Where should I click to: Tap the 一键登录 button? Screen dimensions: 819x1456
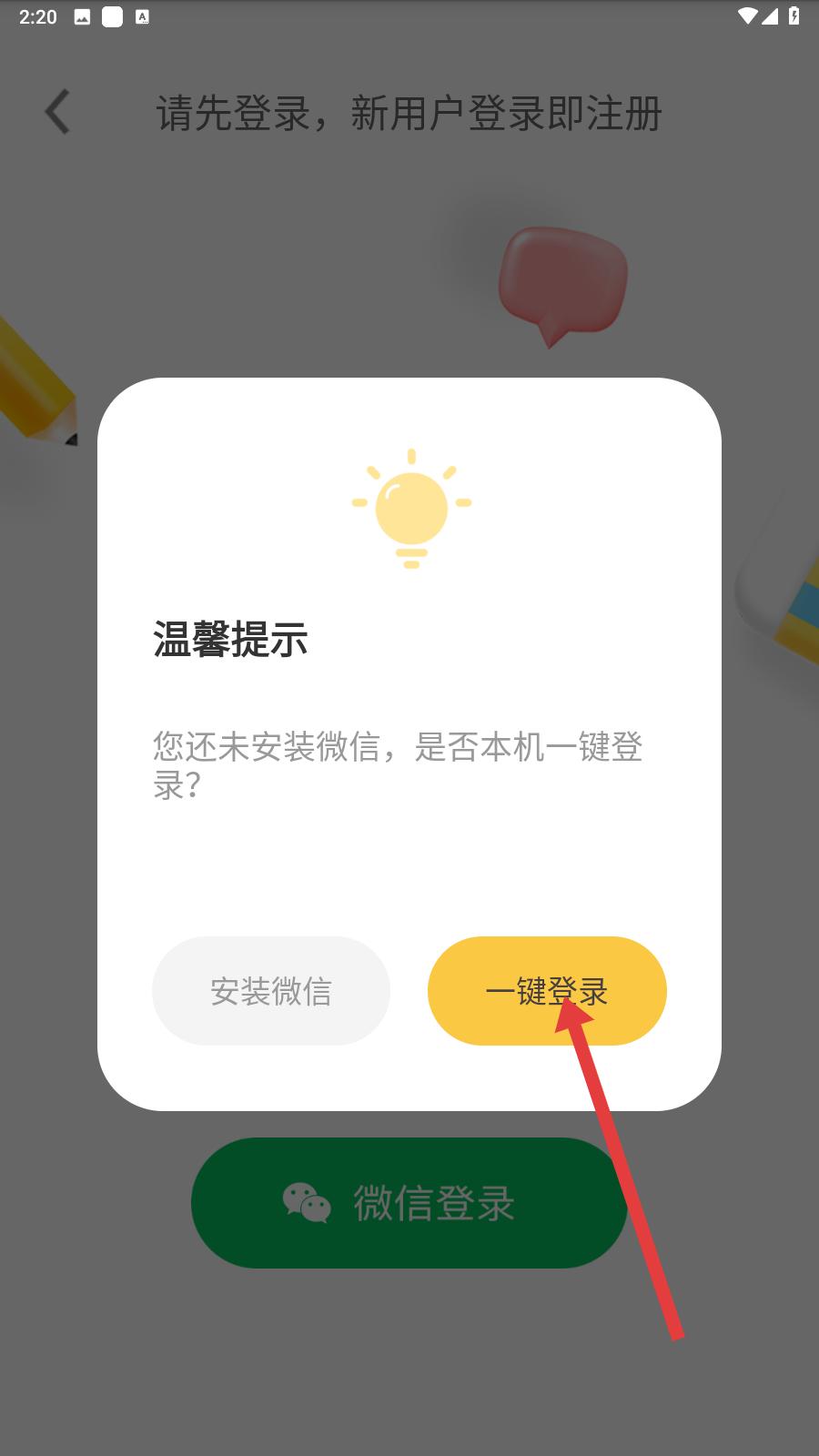click(x=547, y=991)
